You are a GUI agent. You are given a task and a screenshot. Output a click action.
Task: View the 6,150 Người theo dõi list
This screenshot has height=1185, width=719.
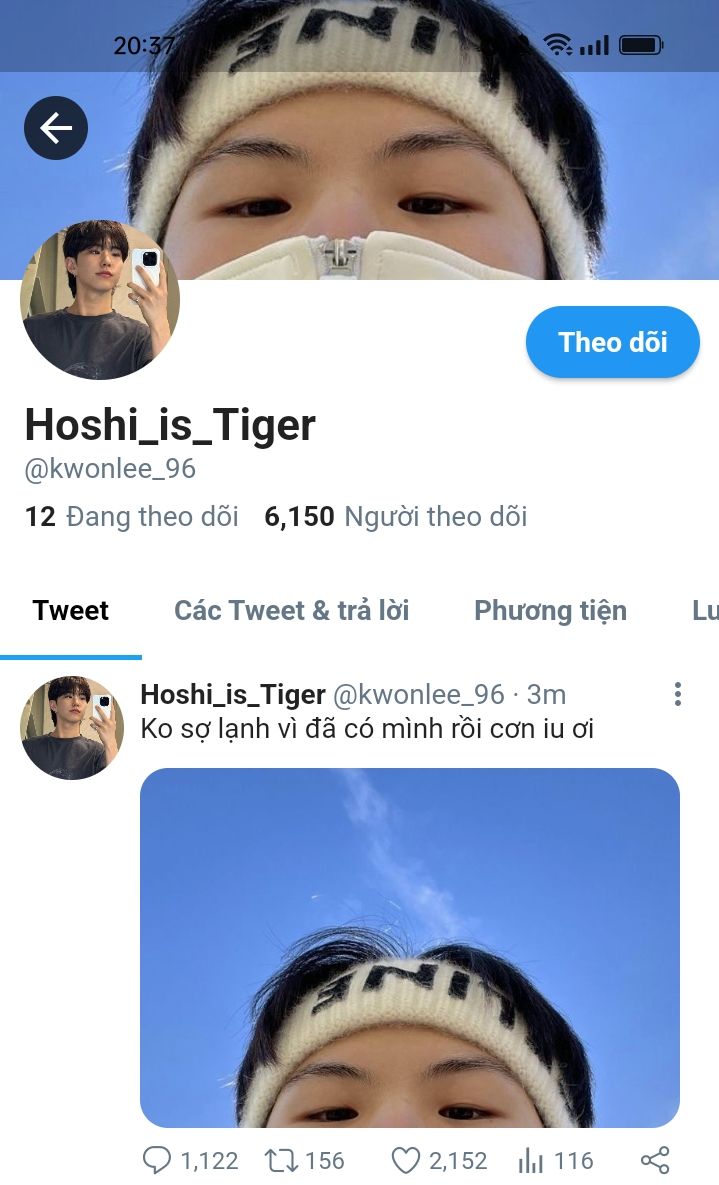click(x=395, y=516)
